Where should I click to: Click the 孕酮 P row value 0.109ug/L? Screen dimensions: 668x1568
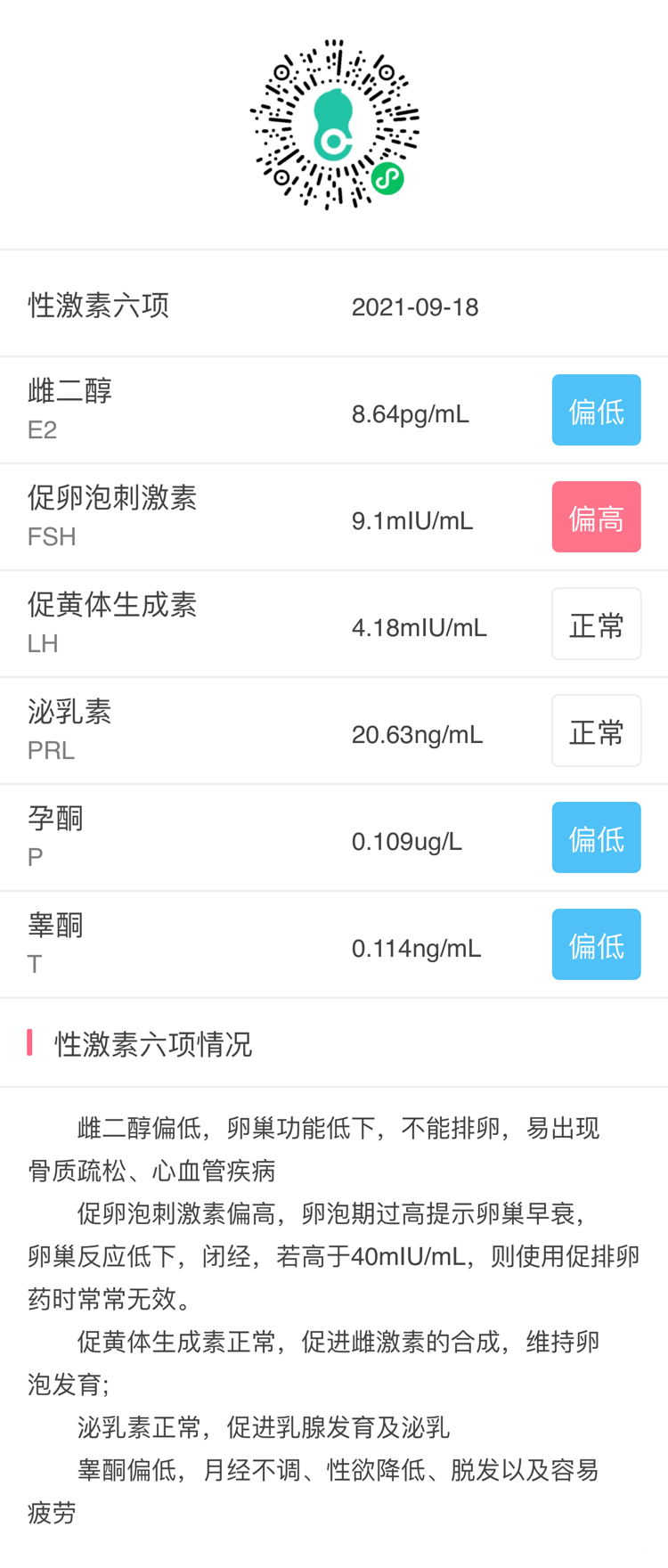[408, 840]
